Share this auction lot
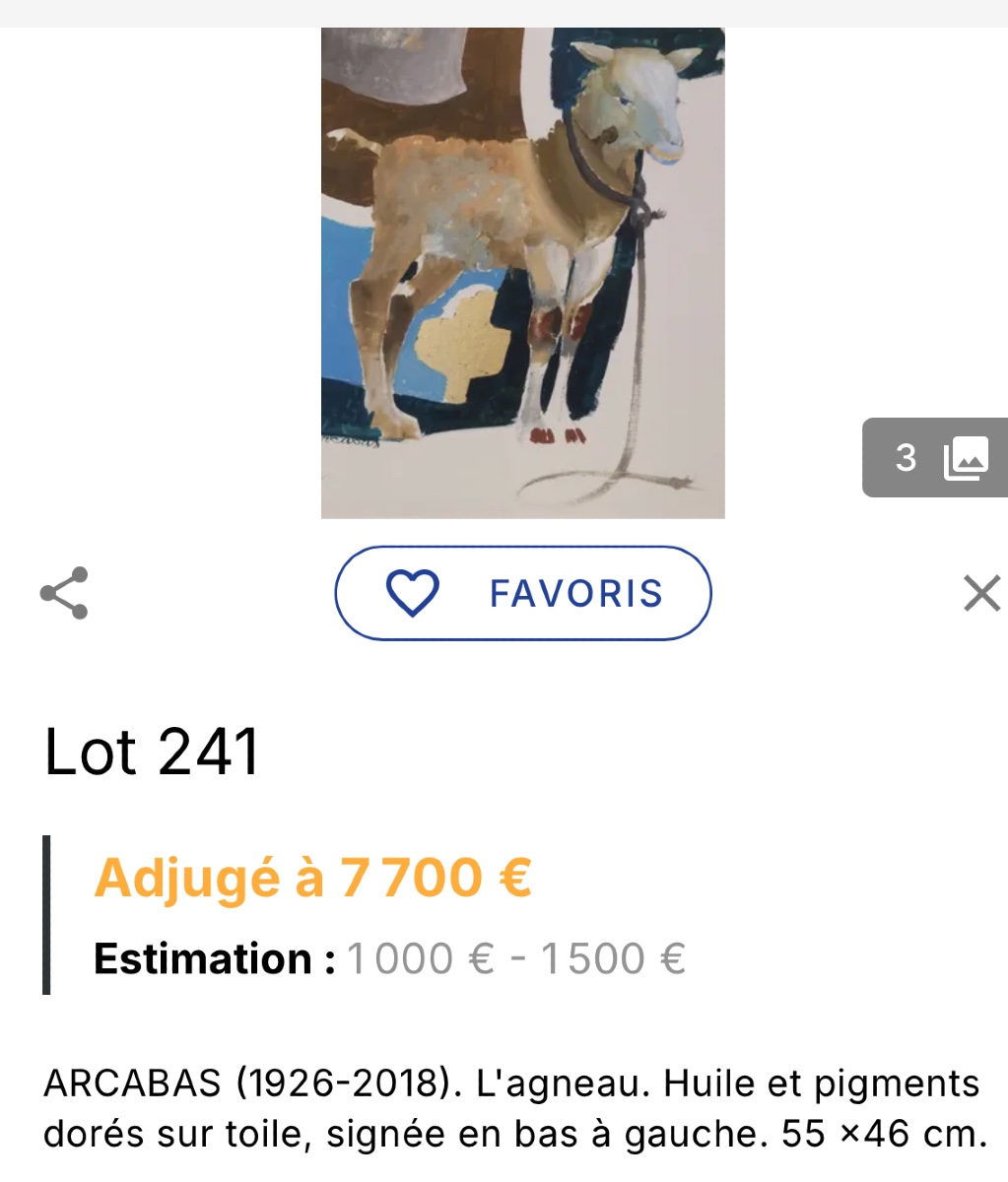 coord(64,593)
